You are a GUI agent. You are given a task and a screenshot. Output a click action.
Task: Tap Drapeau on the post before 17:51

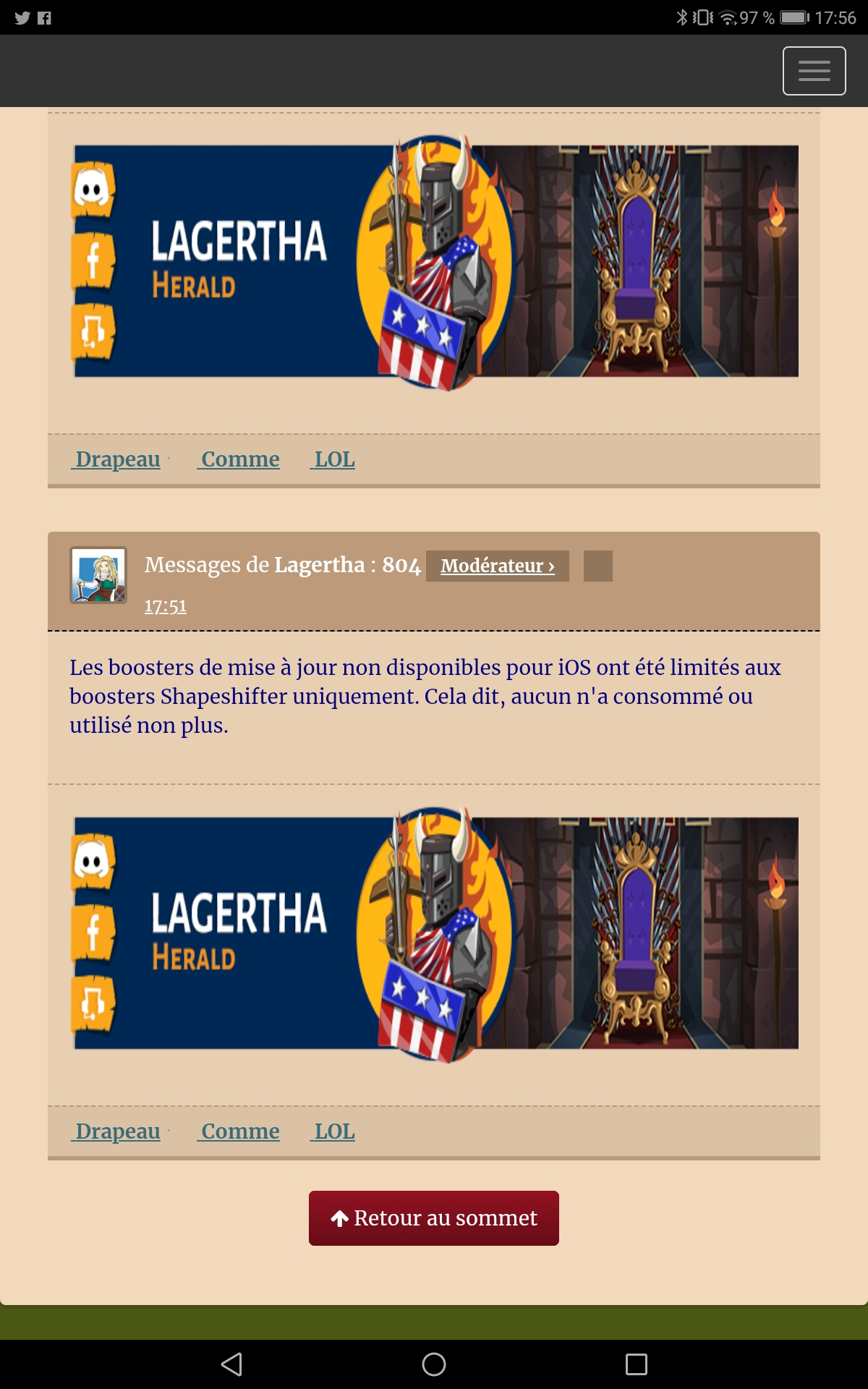[118, 459]
